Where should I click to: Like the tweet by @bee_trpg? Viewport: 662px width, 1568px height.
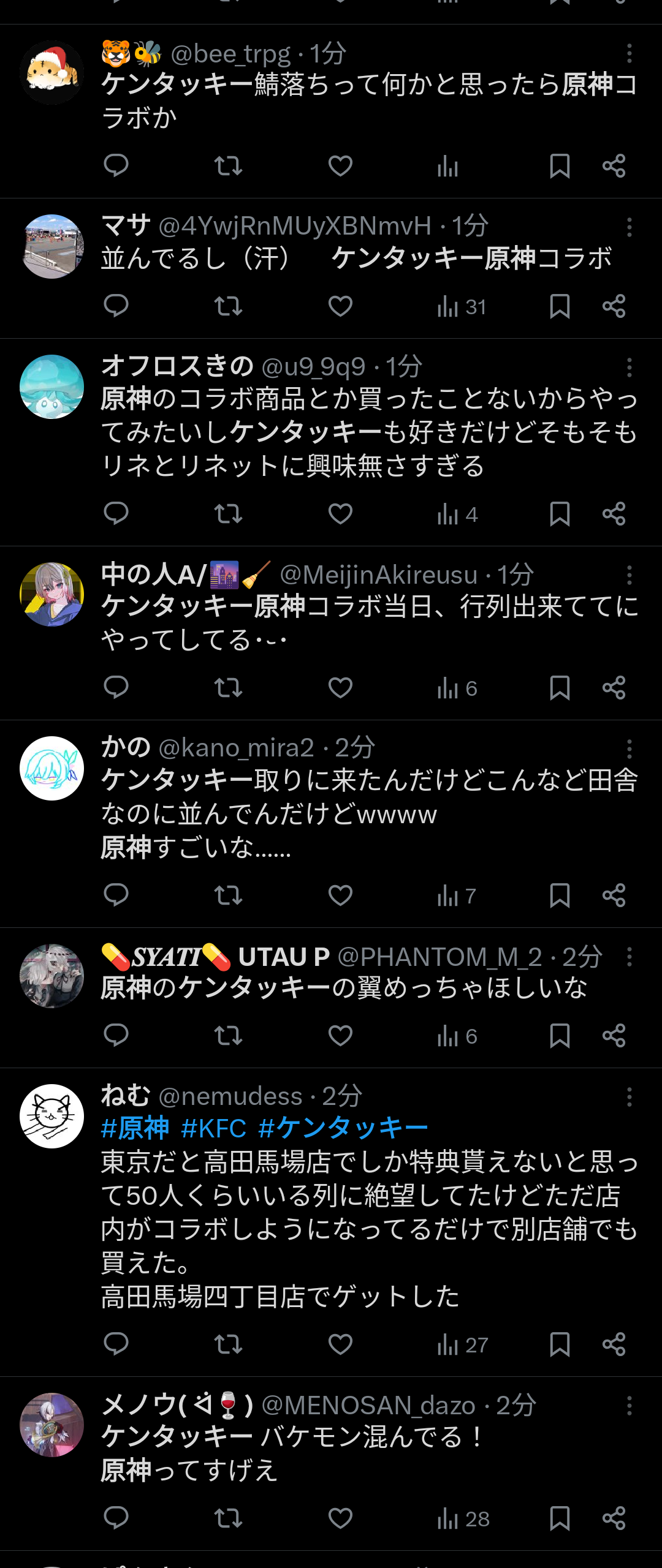(340, 166)
